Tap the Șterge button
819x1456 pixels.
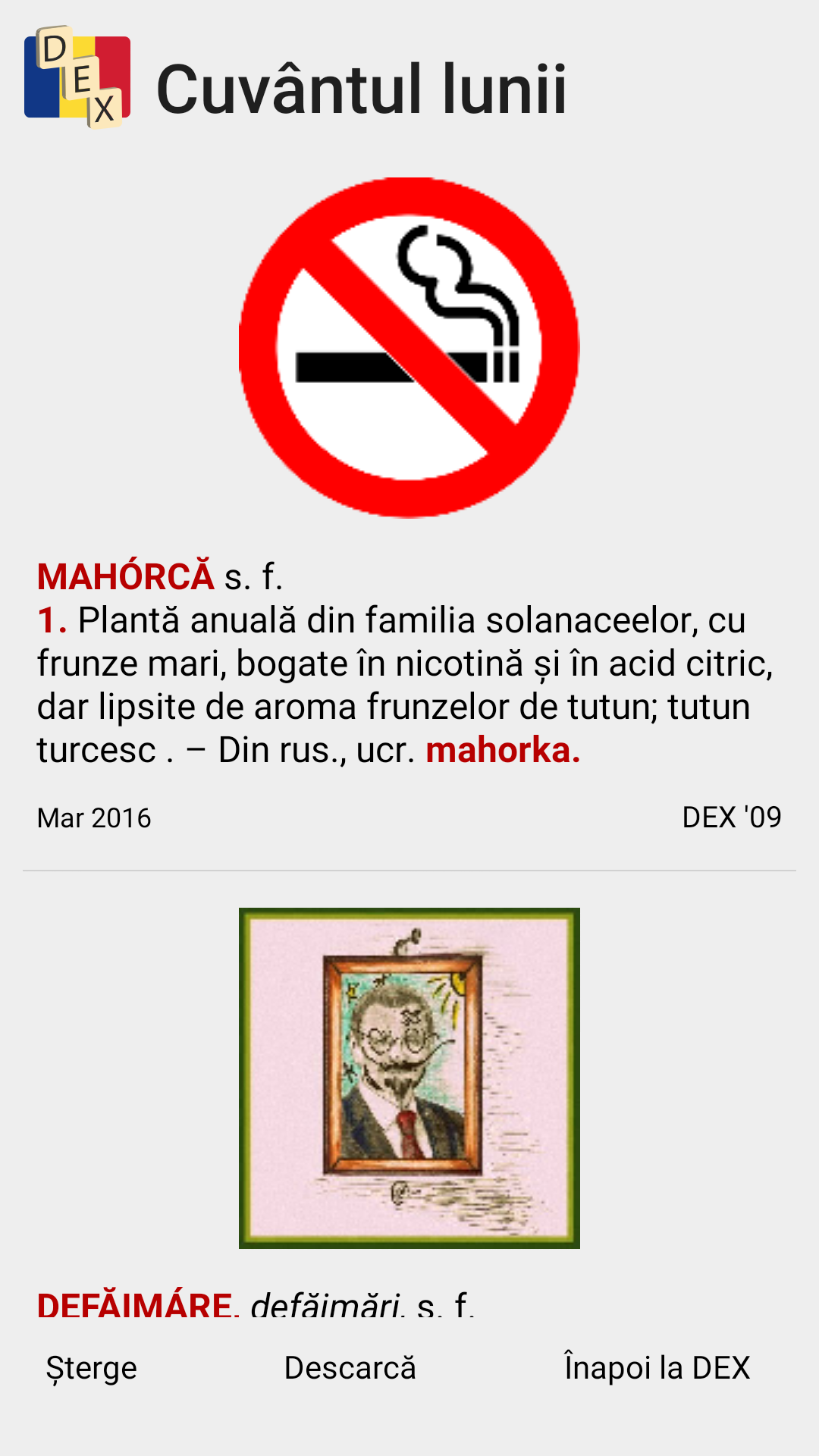point(91,1368)
